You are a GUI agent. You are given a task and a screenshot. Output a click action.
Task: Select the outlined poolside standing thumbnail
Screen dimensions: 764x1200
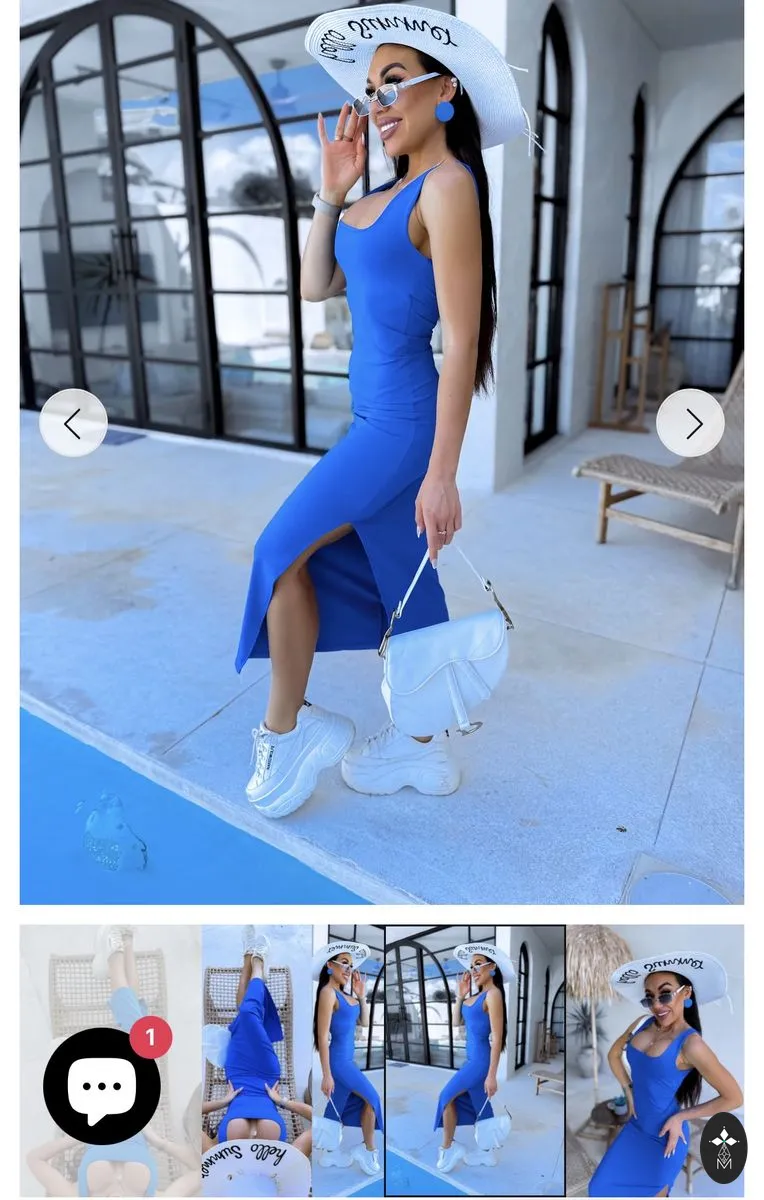(475, 1061)
